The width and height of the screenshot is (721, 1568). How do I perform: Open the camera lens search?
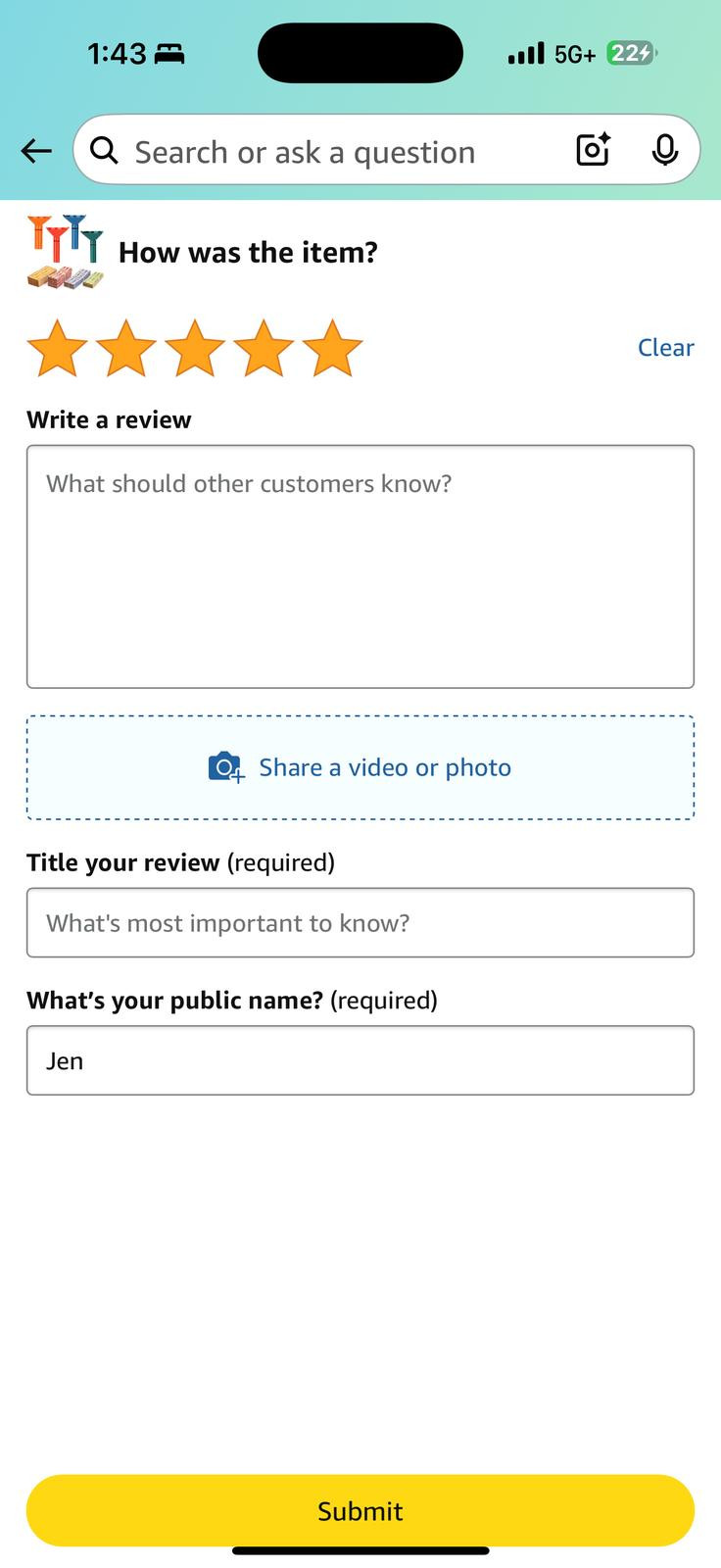pyautogui.click(x=593, y=150)
